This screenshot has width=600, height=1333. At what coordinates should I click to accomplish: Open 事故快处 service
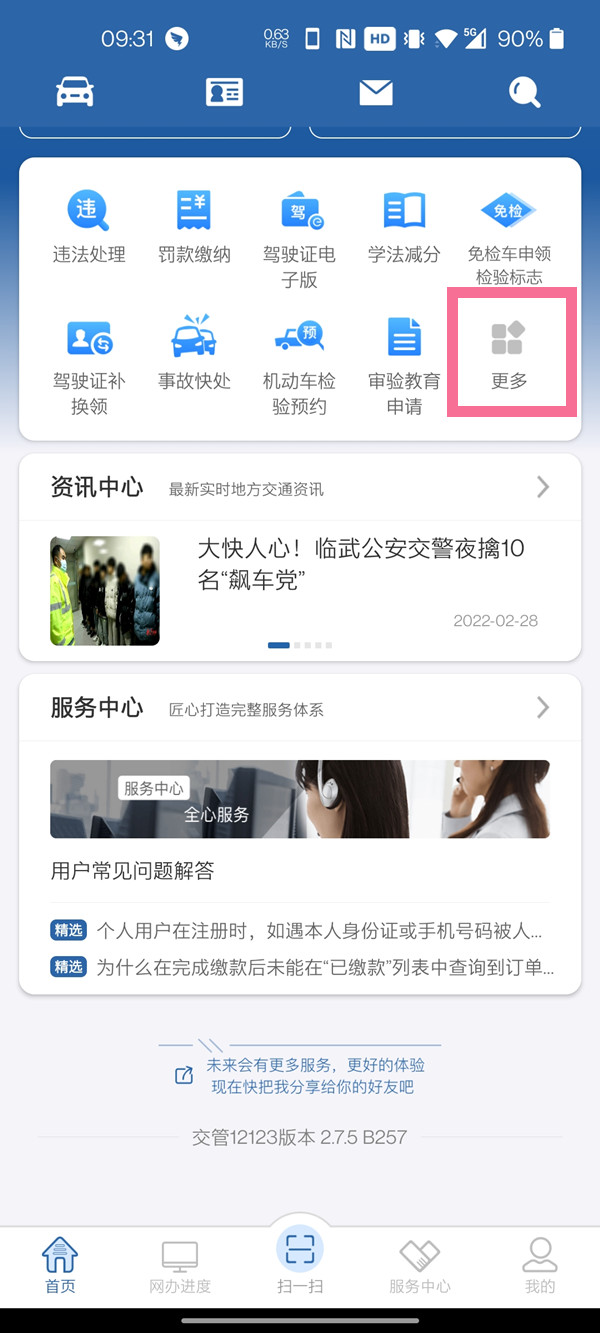click(194, 354)
